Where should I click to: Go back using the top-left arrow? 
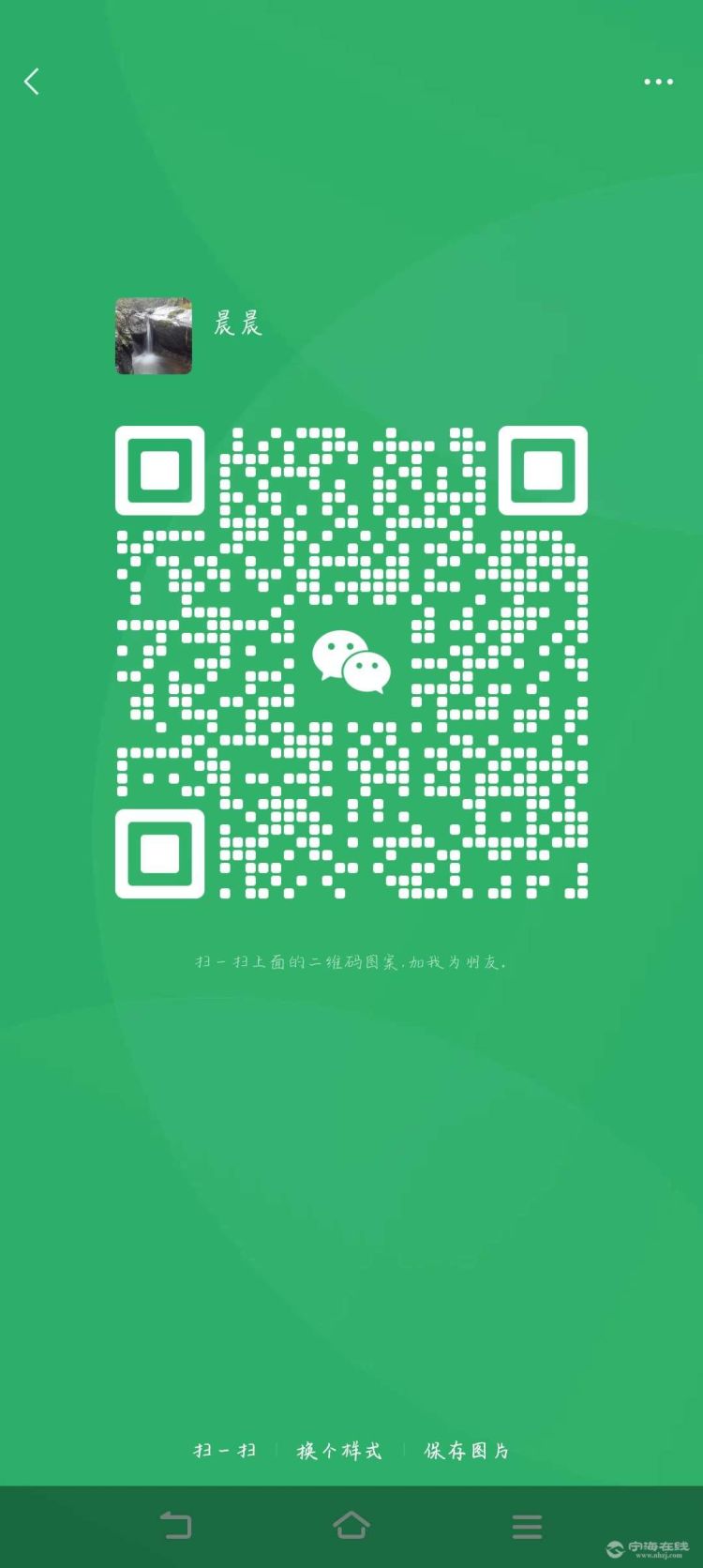point(32,82)
